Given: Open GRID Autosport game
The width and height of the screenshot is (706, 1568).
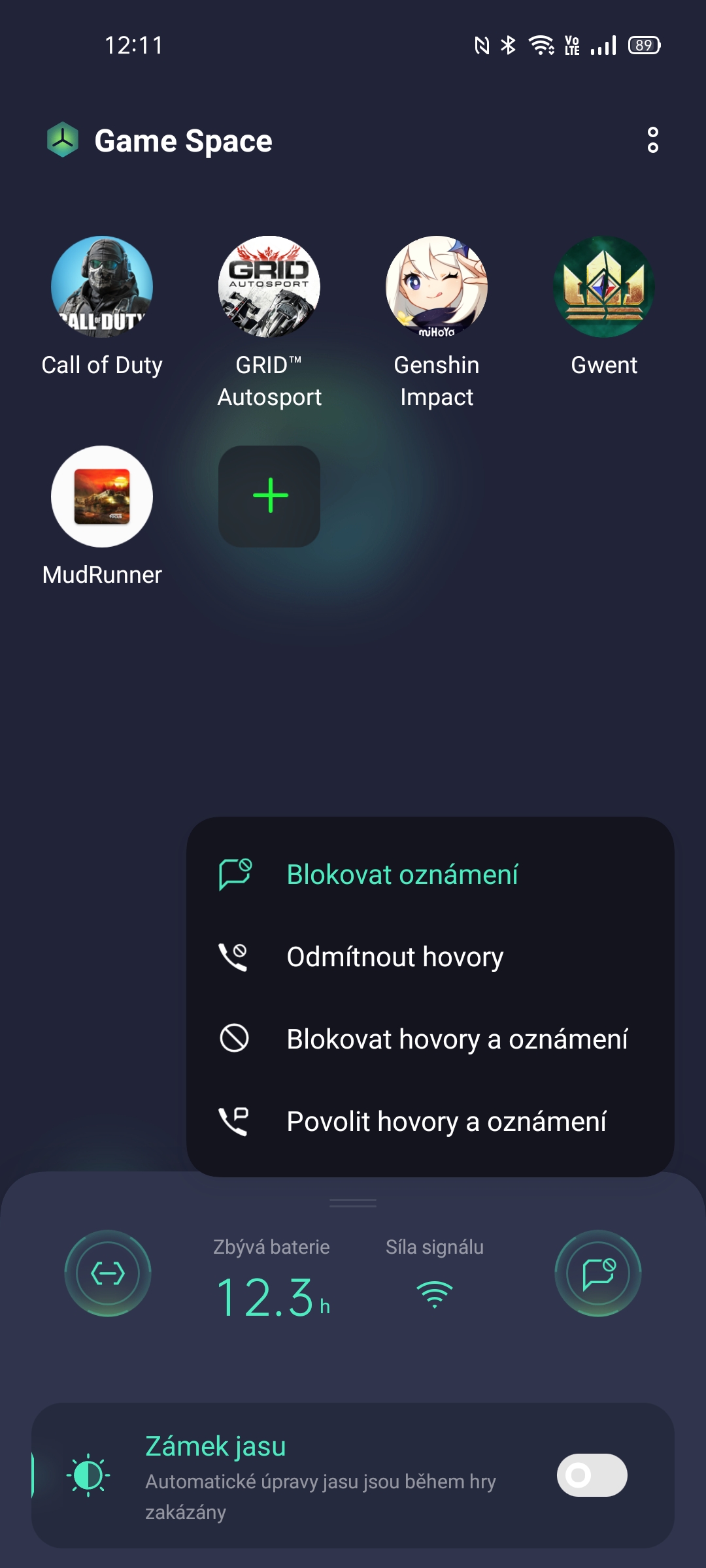Looking at the screenshot, I should [269, 287].
